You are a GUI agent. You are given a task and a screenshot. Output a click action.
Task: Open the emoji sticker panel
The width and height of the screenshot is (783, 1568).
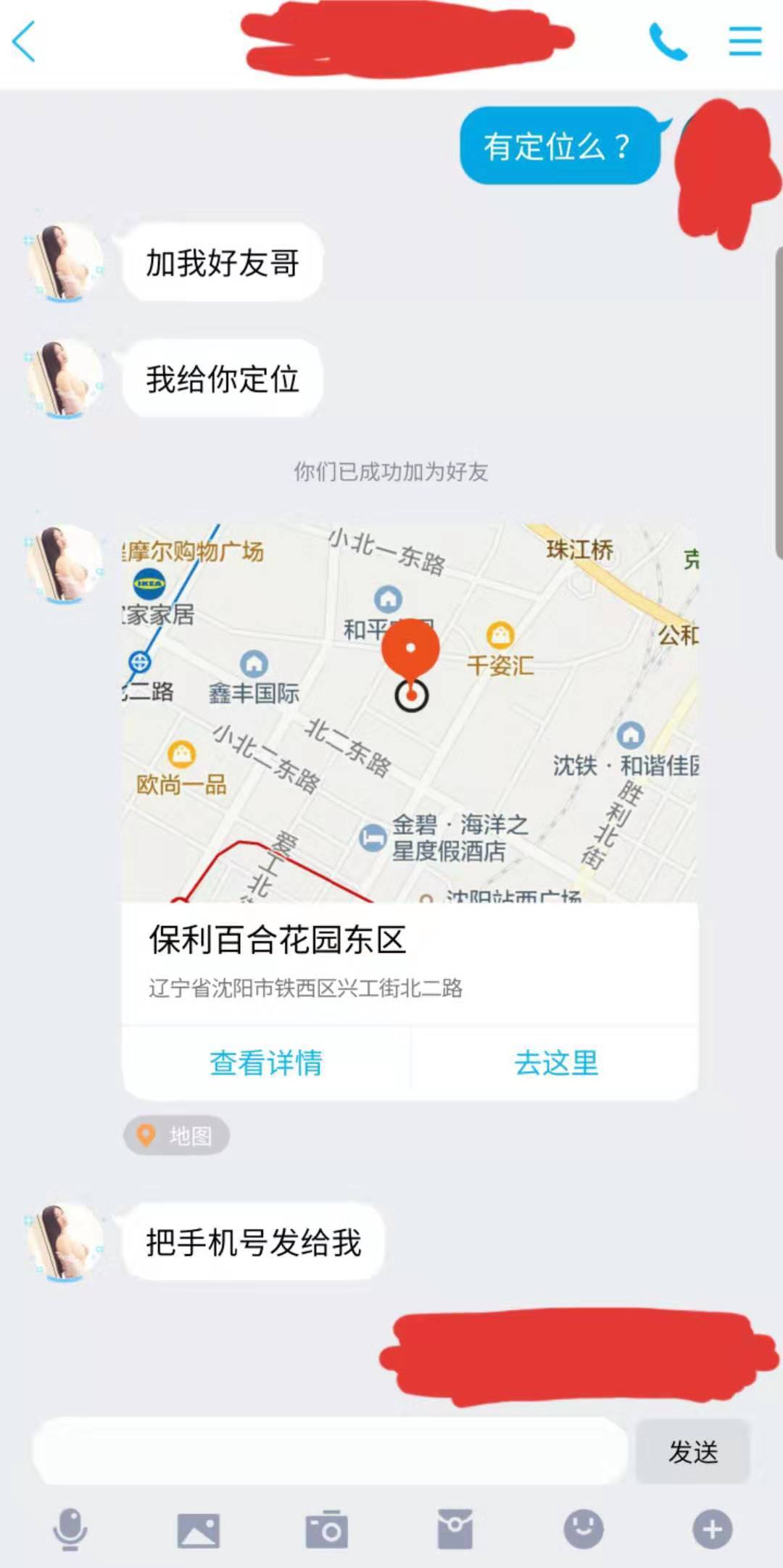583,1529
